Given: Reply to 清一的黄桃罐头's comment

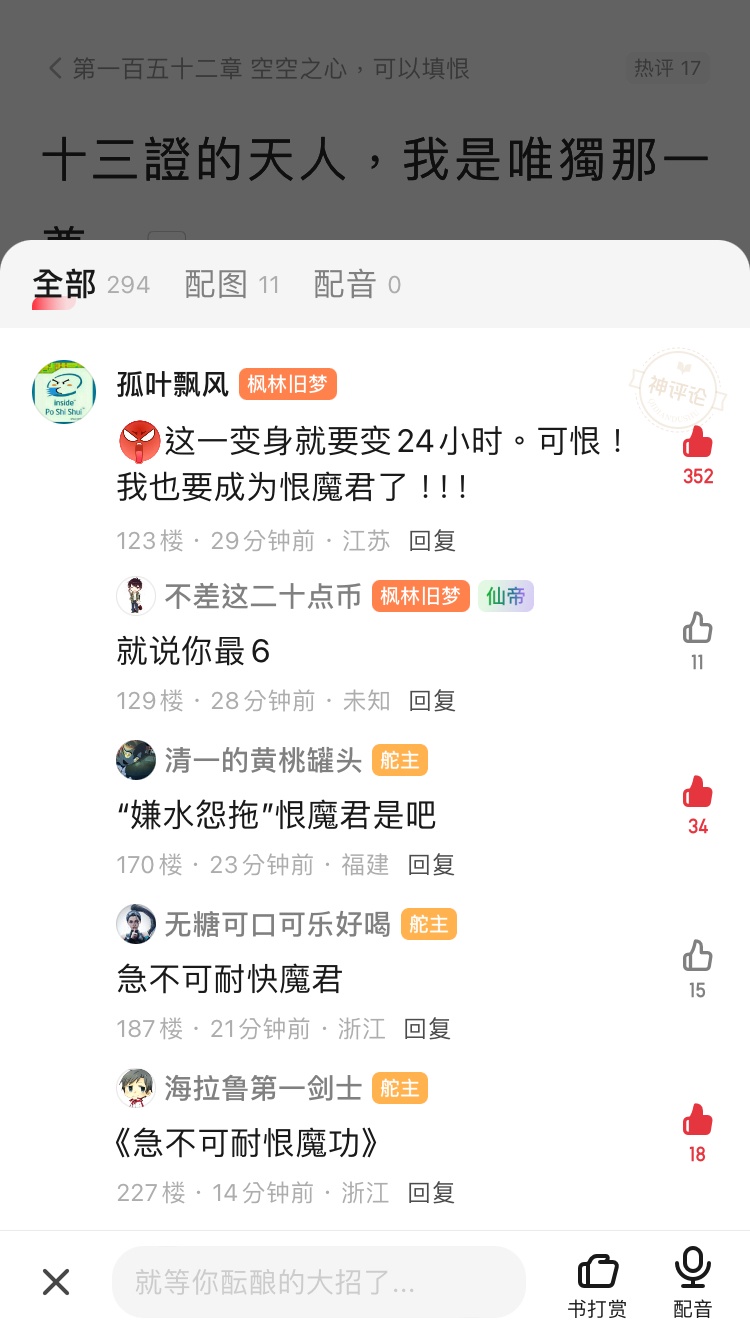Looking at the screenshot, I should tap(432, 865).
